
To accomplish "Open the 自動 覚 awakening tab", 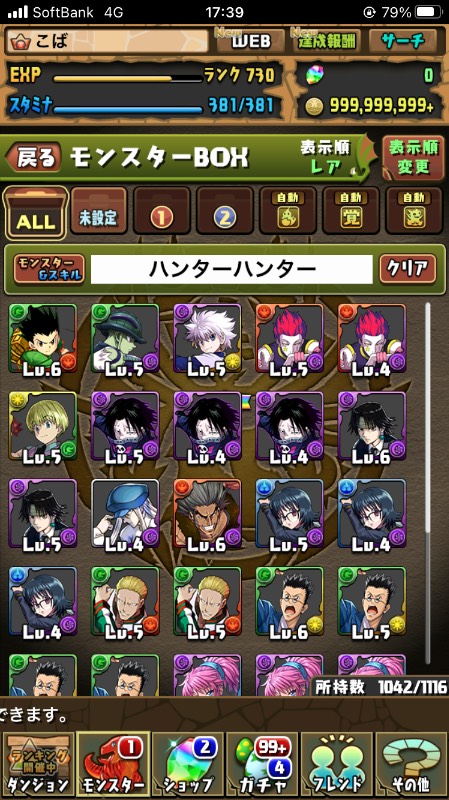I will pos(351,211).
